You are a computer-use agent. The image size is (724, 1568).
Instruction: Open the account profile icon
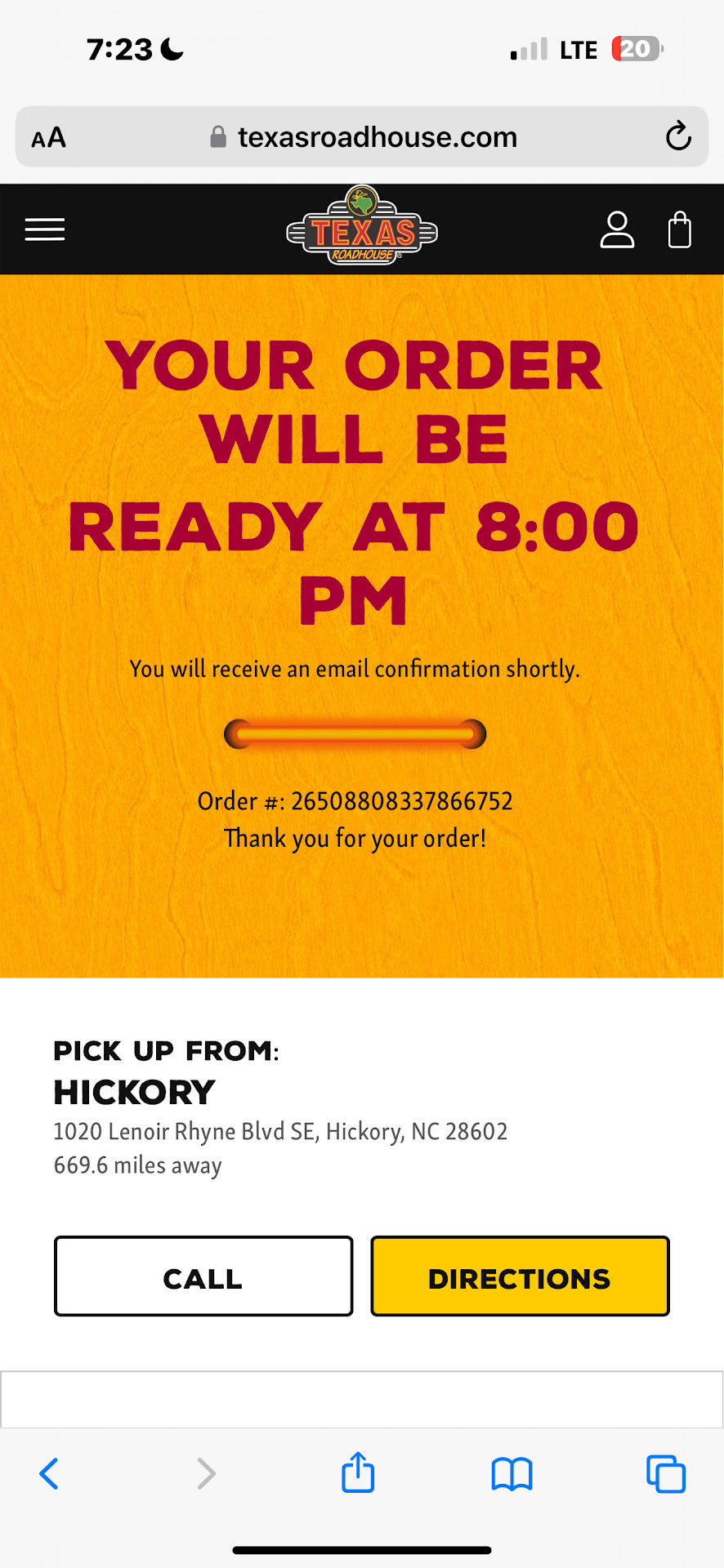(x=617, y=229)
